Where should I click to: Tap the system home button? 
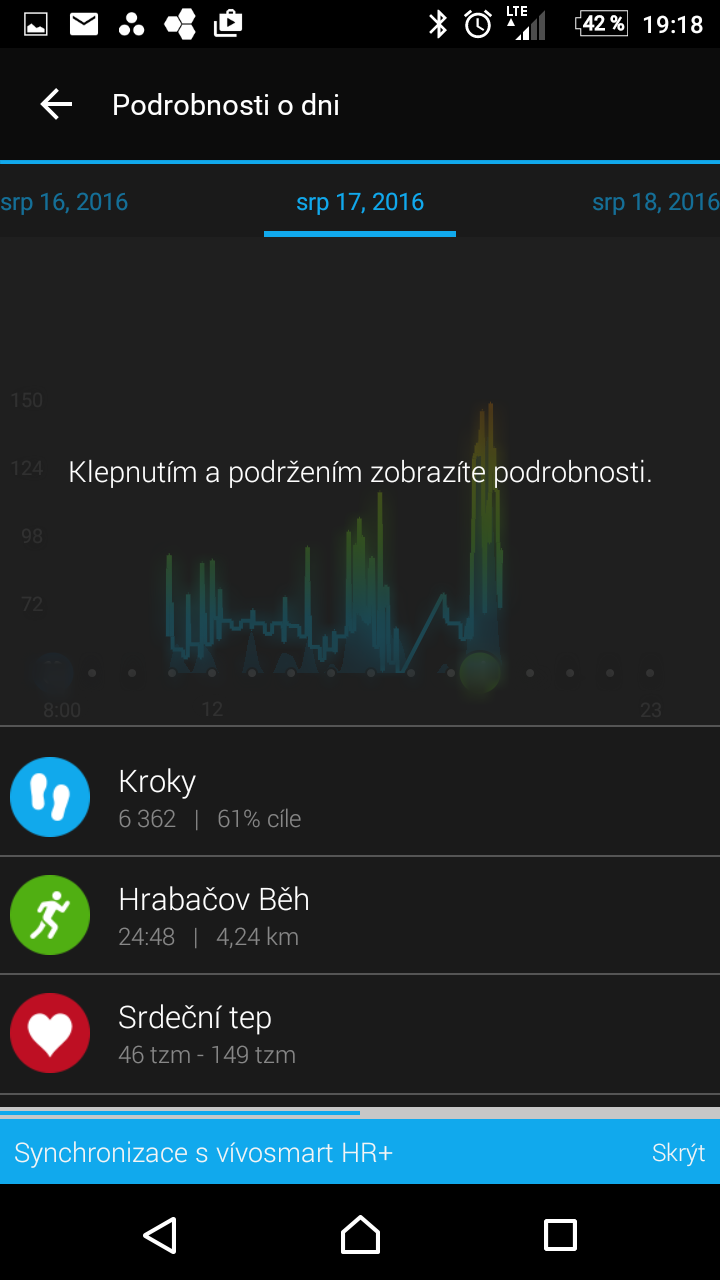(x=360, y=1235)
